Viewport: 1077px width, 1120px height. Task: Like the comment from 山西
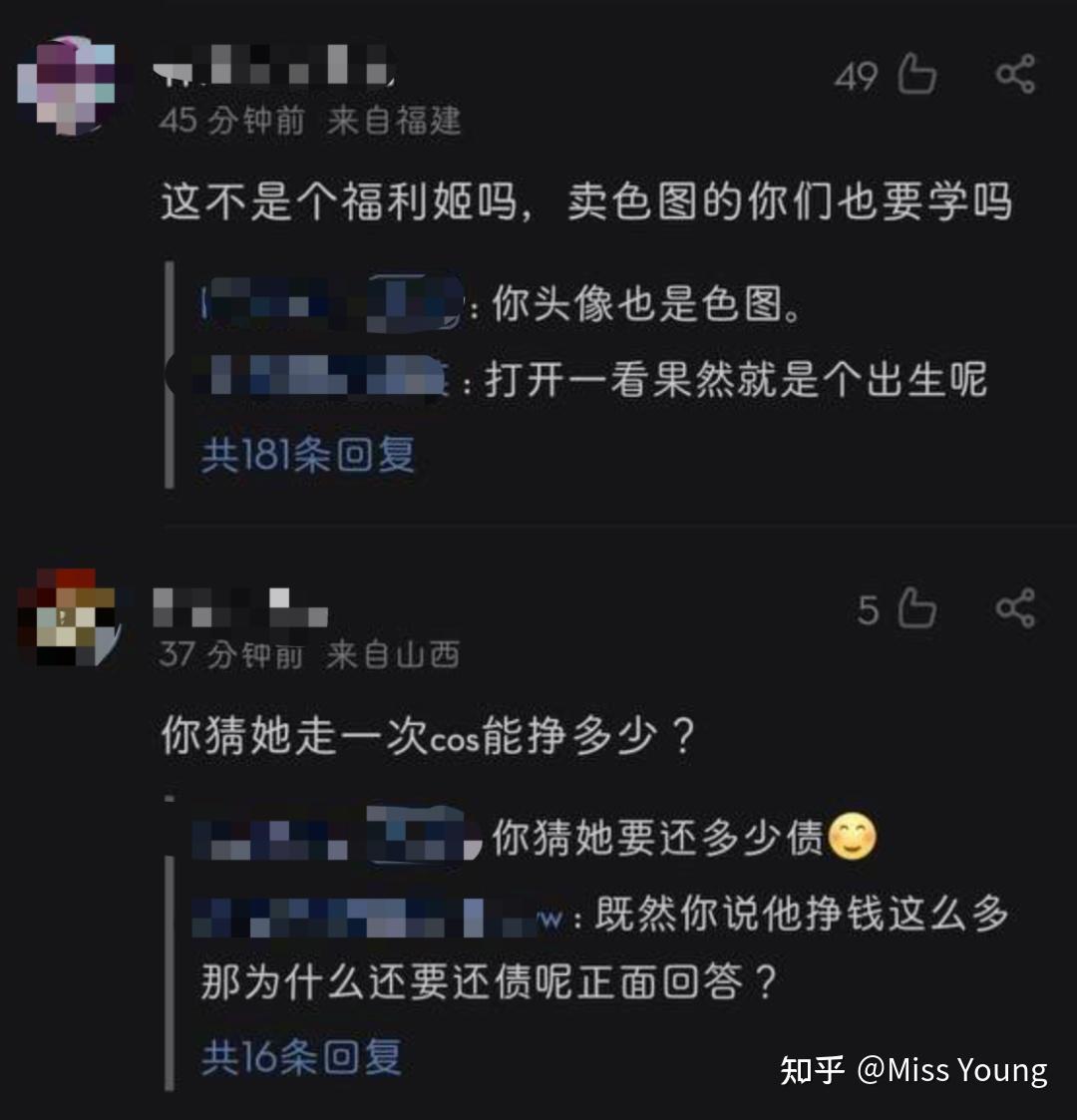[916, 608]
